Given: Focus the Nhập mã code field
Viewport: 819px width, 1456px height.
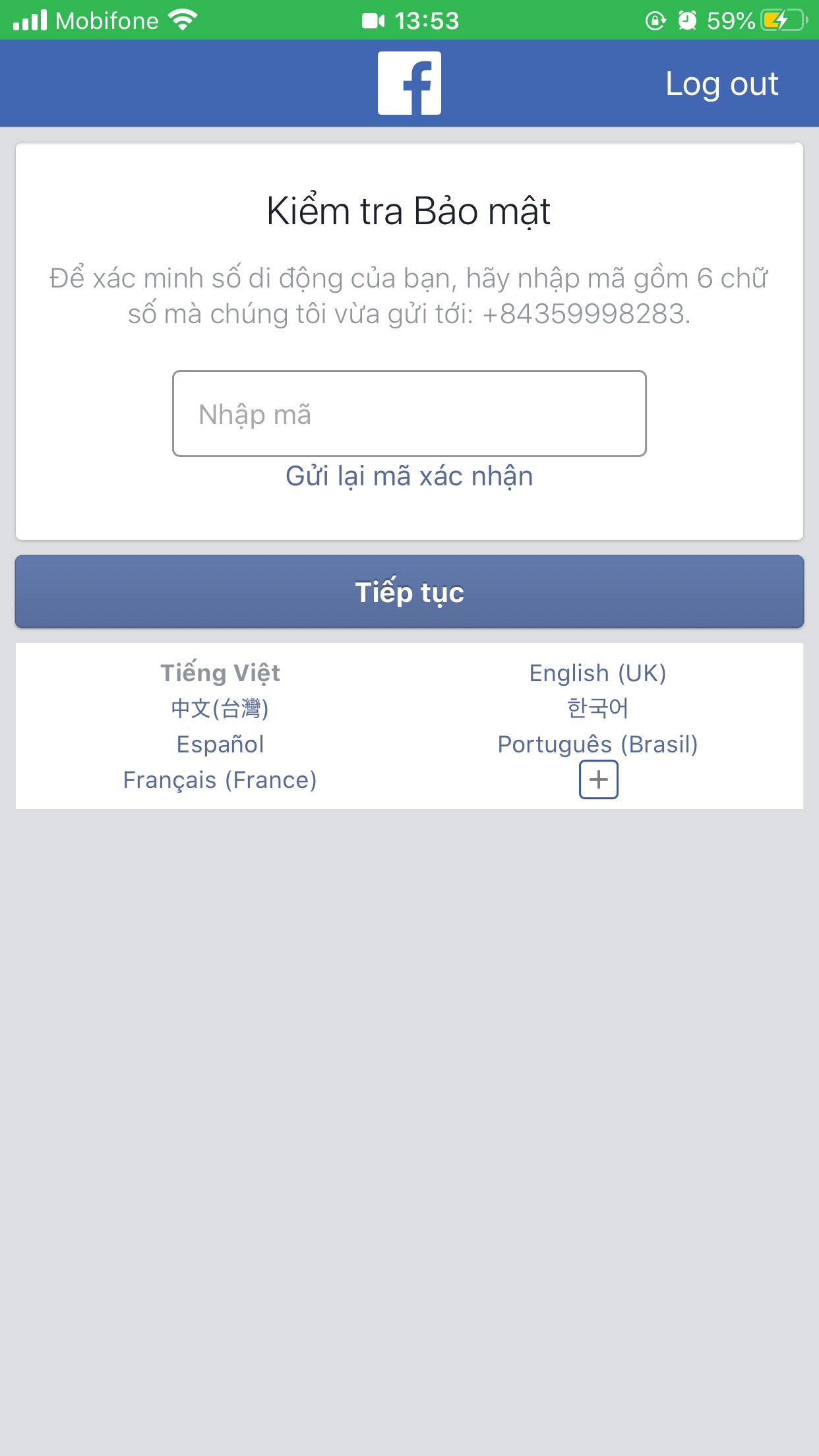Looking at the screenshot, I should point(409,413).
